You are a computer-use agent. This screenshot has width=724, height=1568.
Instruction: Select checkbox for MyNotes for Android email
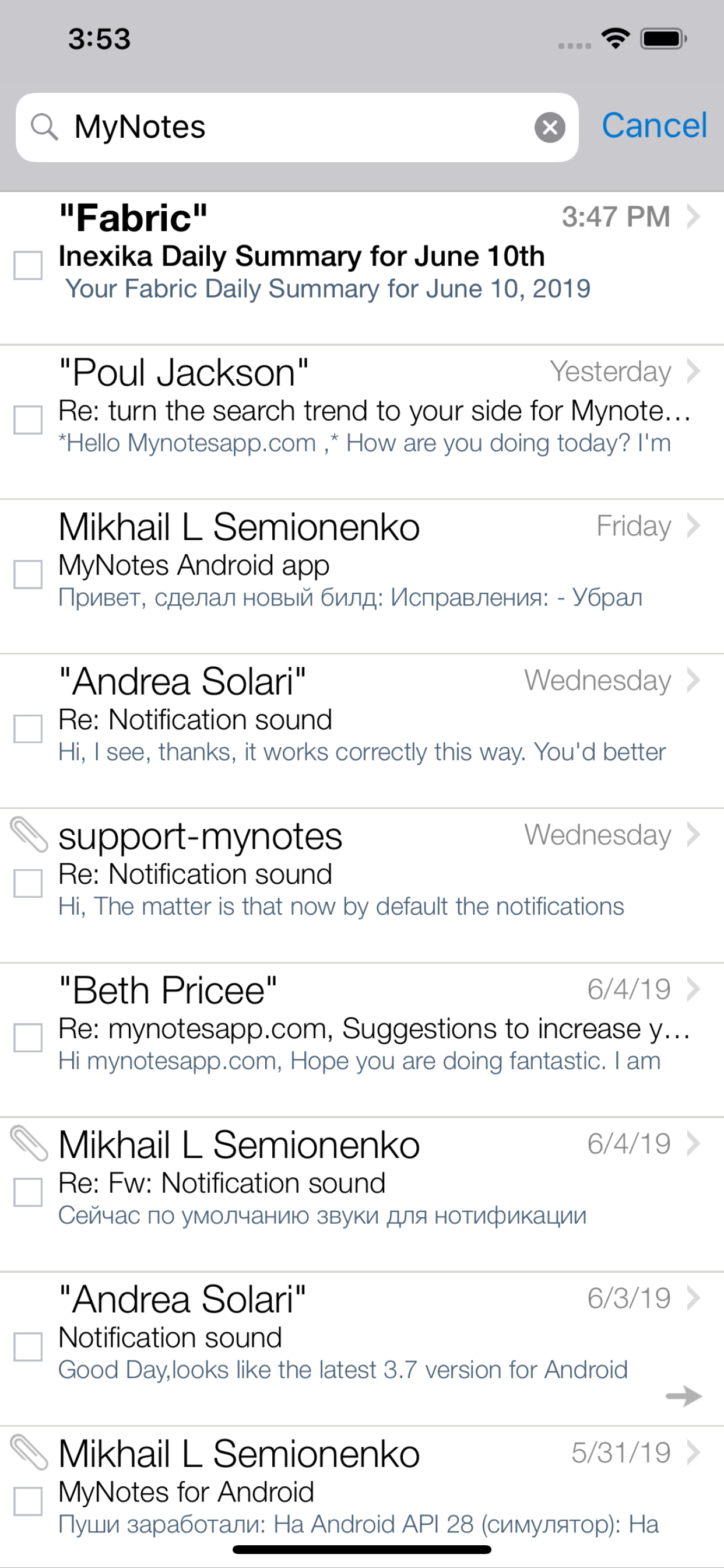28,1501
